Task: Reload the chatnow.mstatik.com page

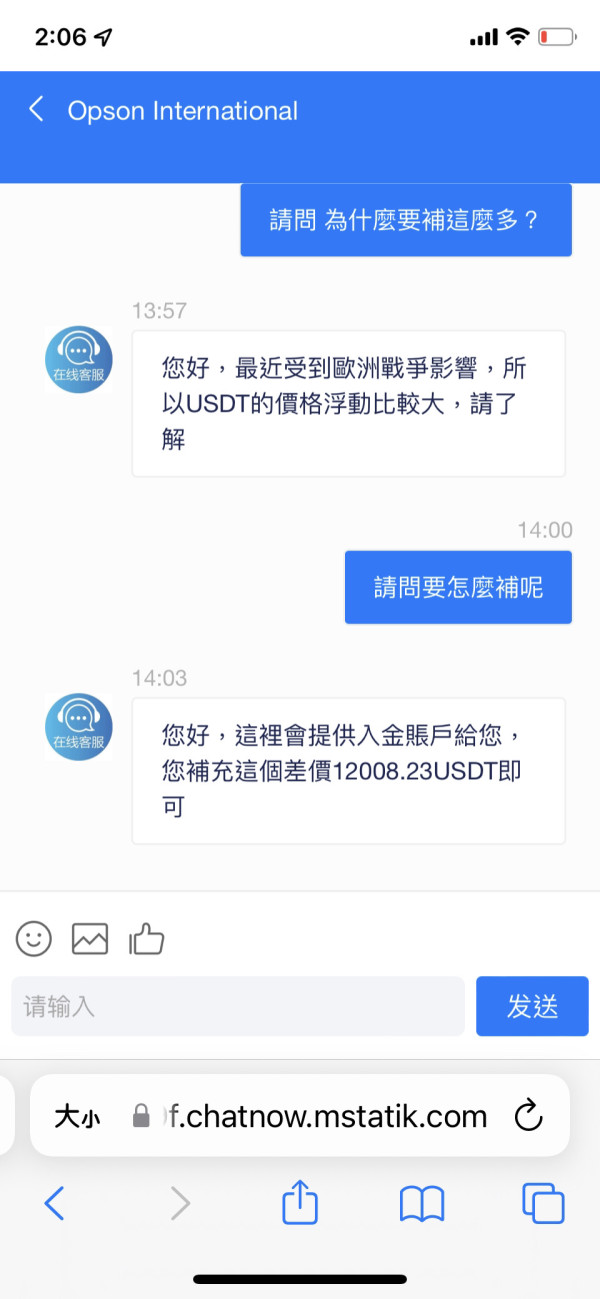Action: click(x=528, y=1115)
